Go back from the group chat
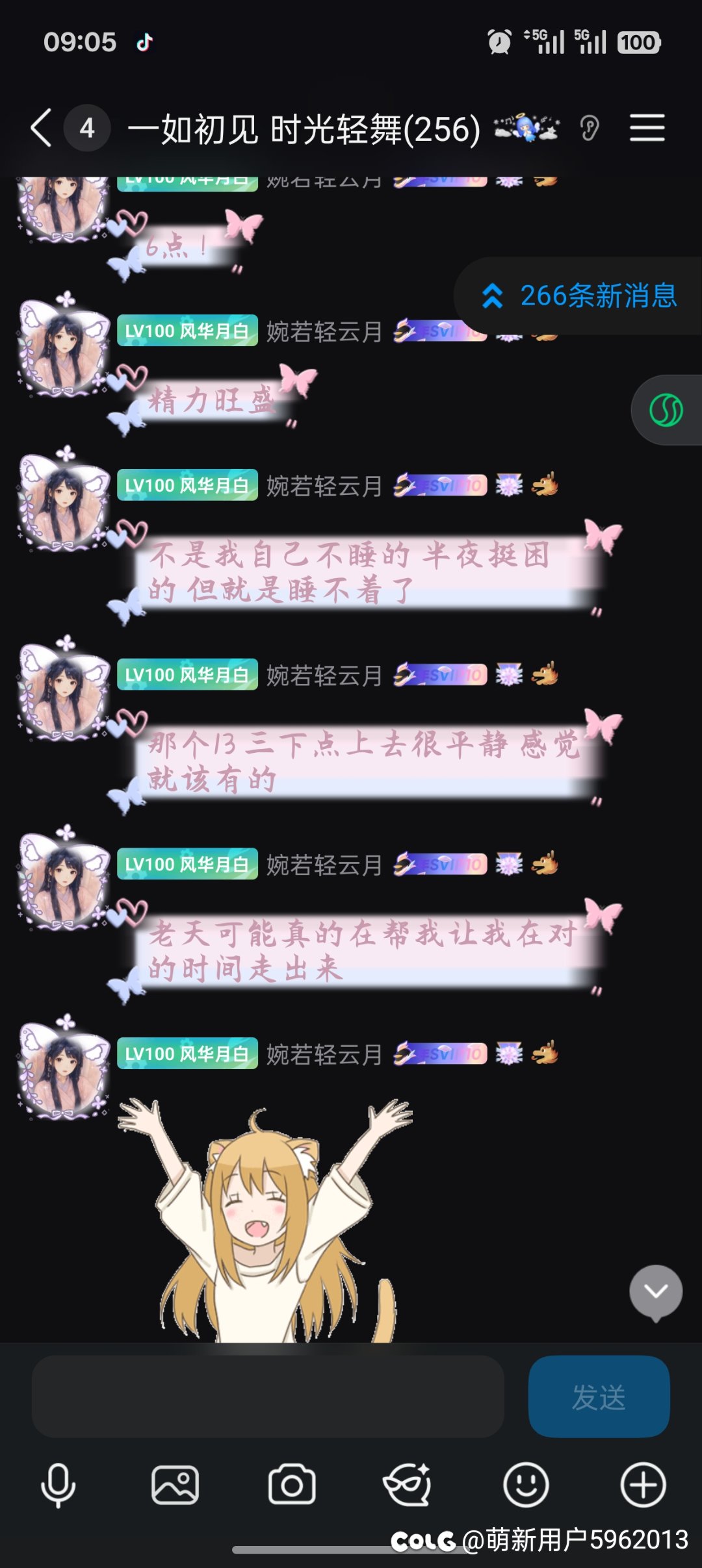The height and width of the screenshot is (1568, 702). pos(42,128)
